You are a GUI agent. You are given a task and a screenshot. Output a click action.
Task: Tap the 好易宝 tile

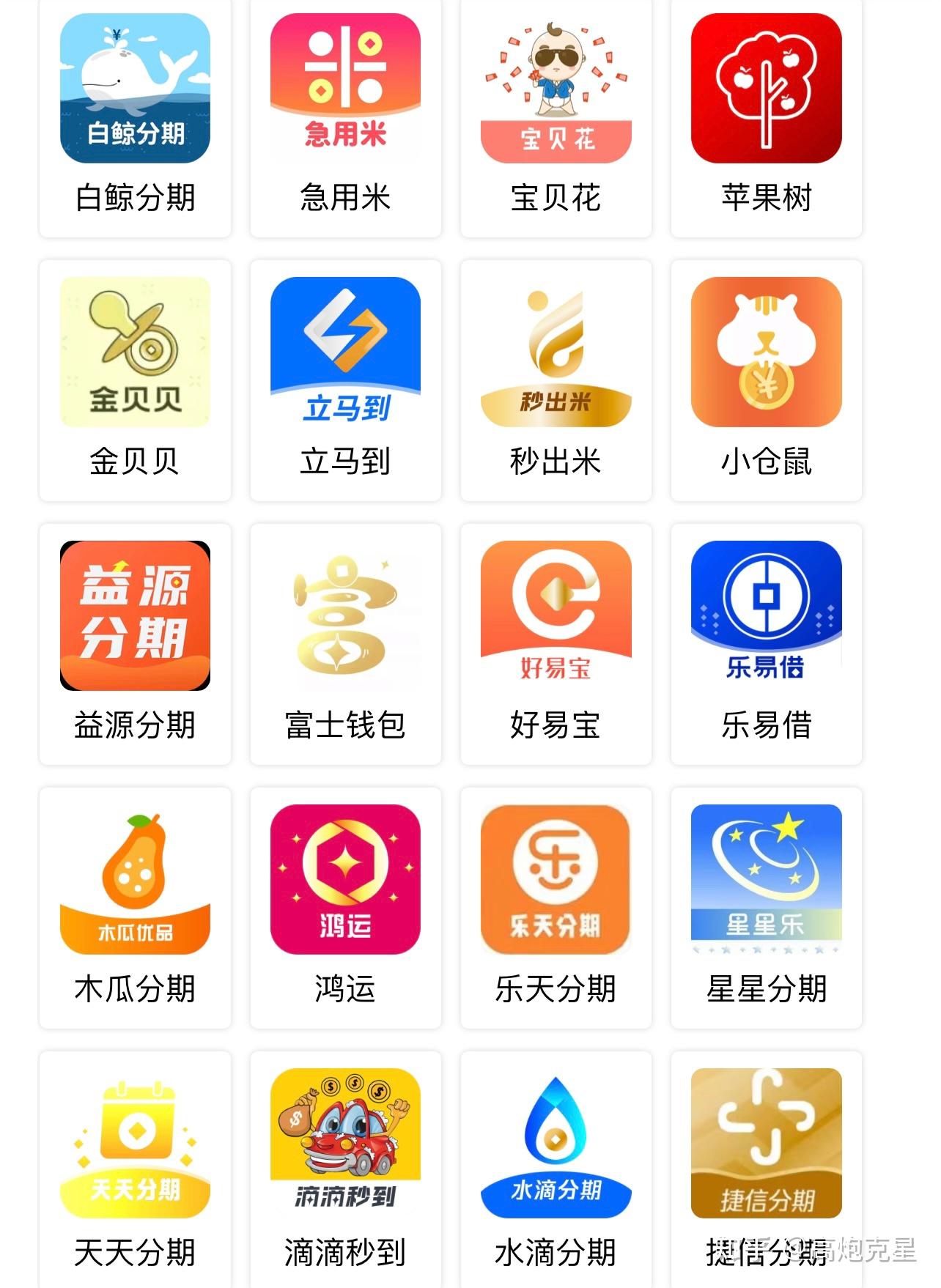[556, 616]
